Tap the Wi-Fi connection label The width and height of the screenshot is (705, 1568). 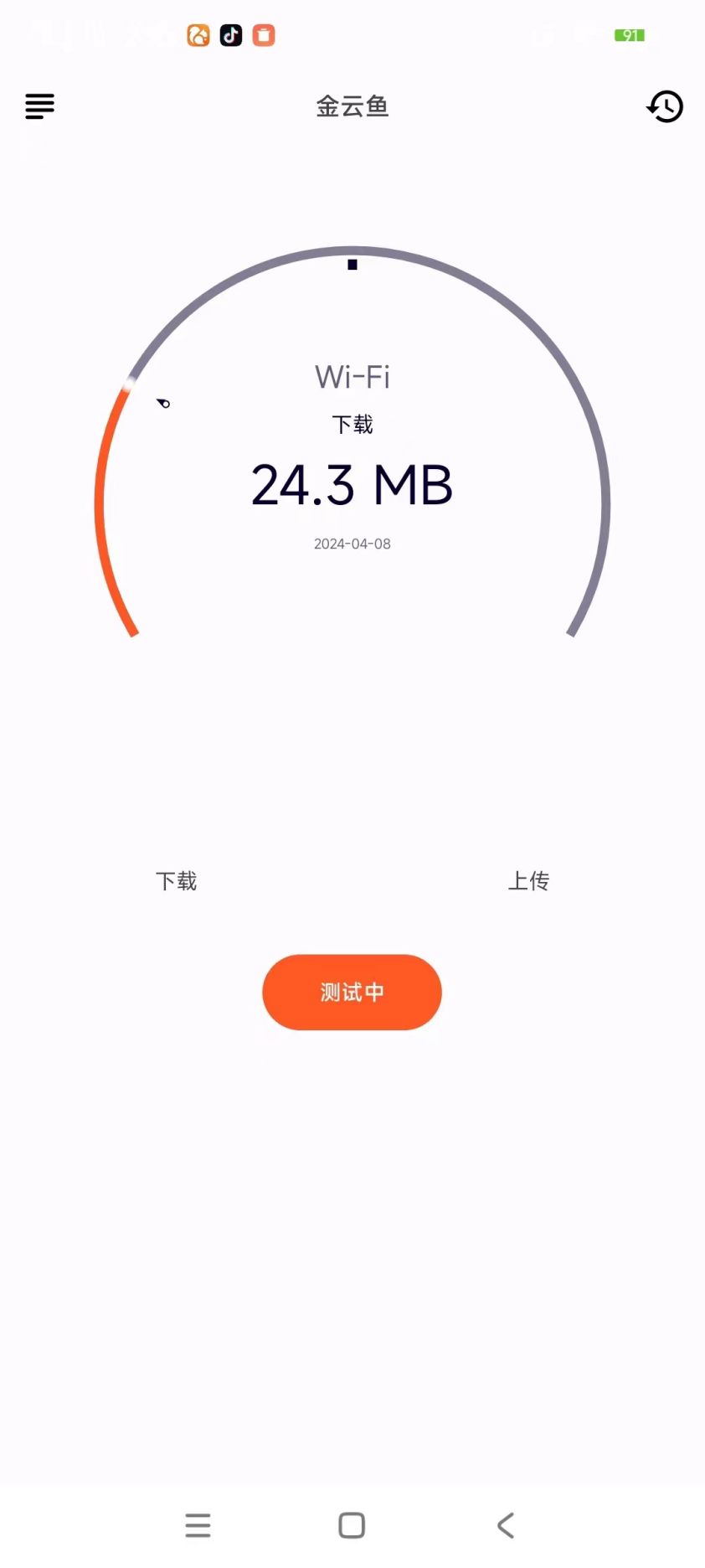pyautogui.click(x=352, y=377)
